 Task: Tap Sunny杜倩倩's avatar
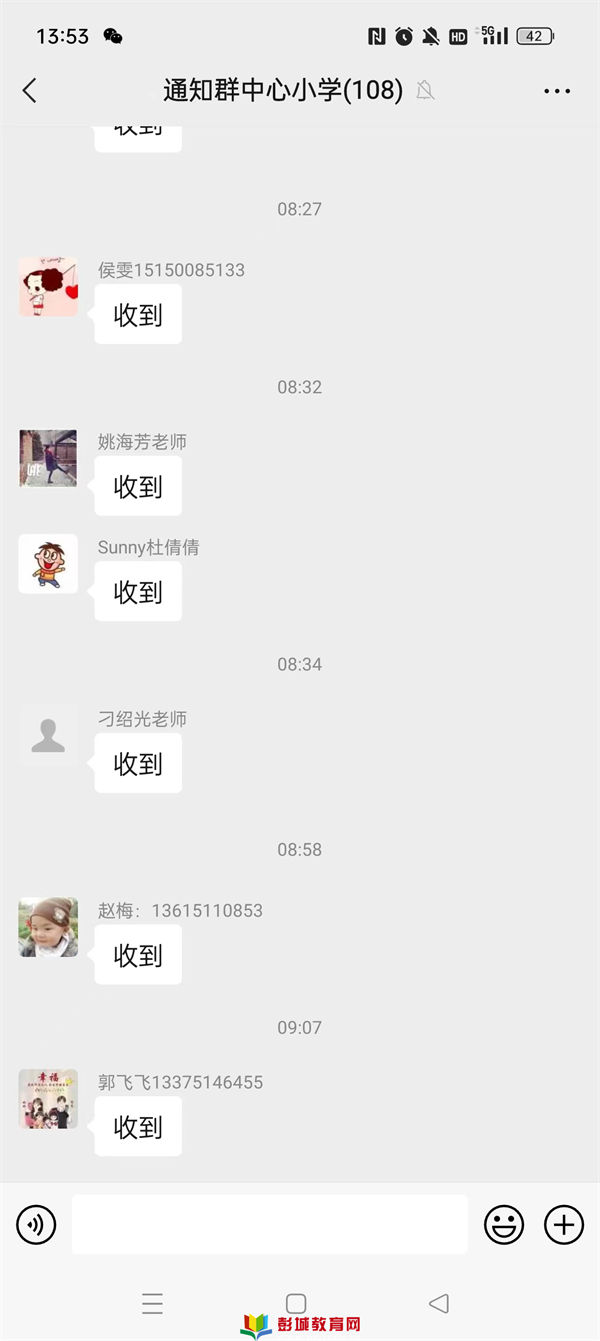[48, 564]
